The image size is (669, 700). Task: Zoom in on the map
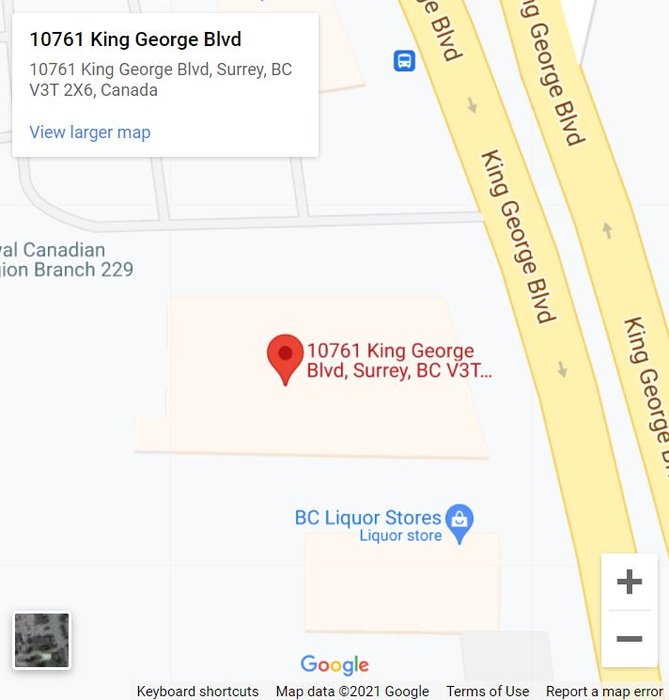[x=629, y=581]
